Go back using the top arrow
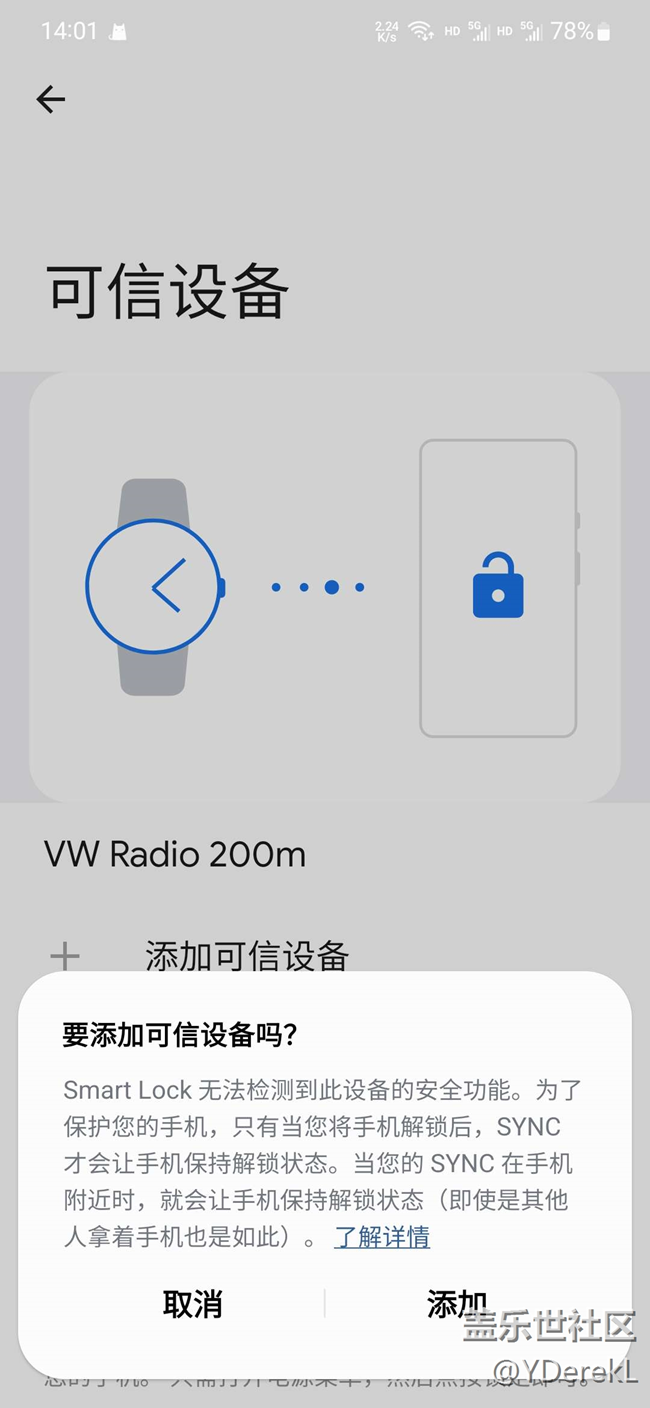Screen dimensions: 650x1408 [x=51, y=98]
